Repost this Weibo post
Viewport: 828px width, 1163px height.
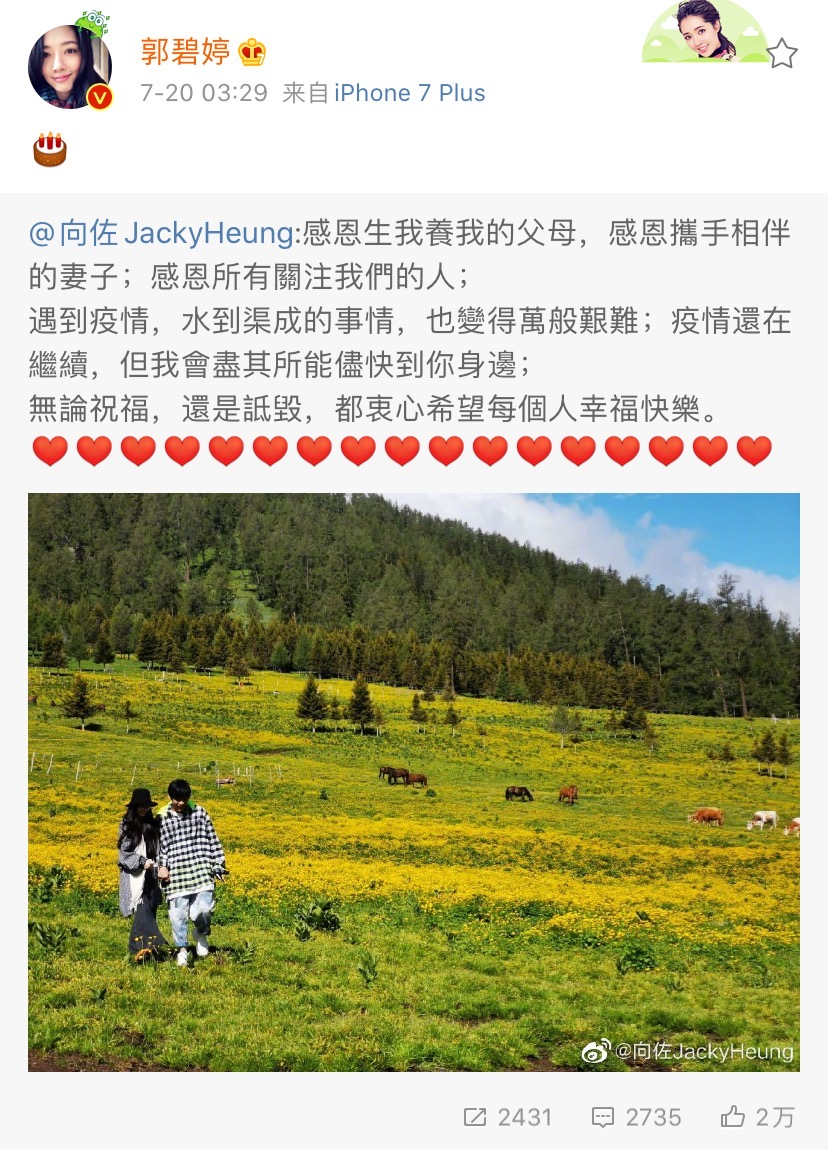click(508, 1117)
